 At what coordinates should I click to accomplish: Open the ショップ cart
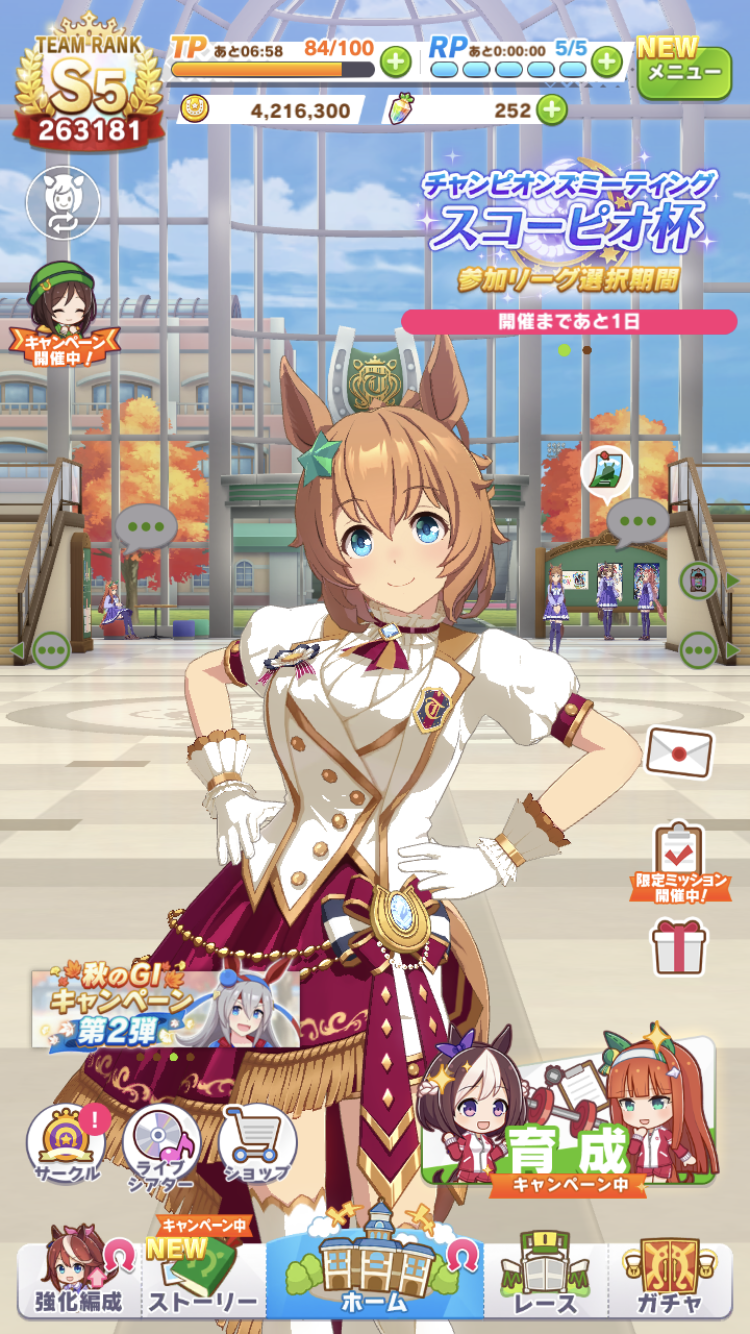[257, 1145]
